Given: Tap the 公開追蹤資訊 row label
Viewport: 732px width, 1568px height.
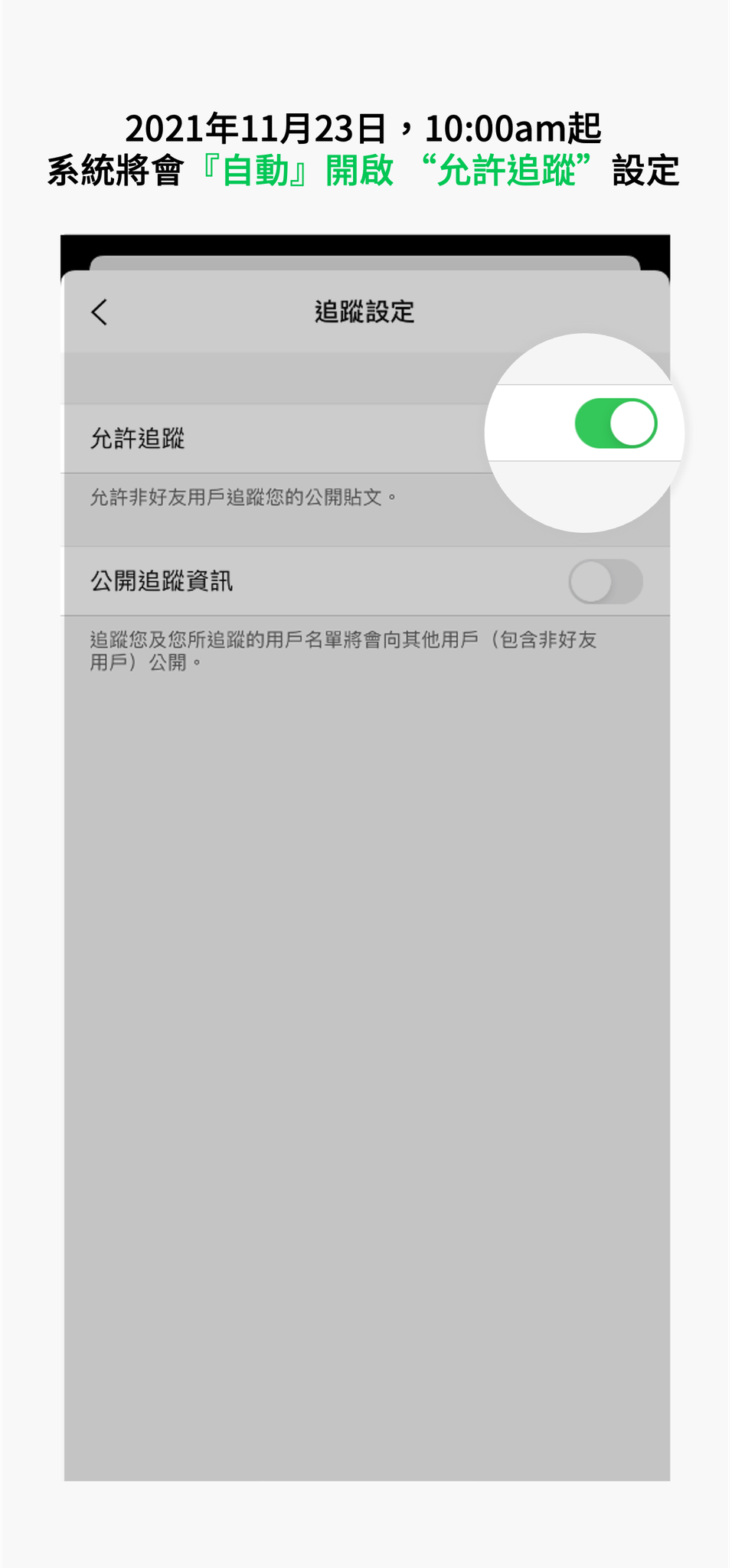Looking at the screenshot, I should (162, 580).
